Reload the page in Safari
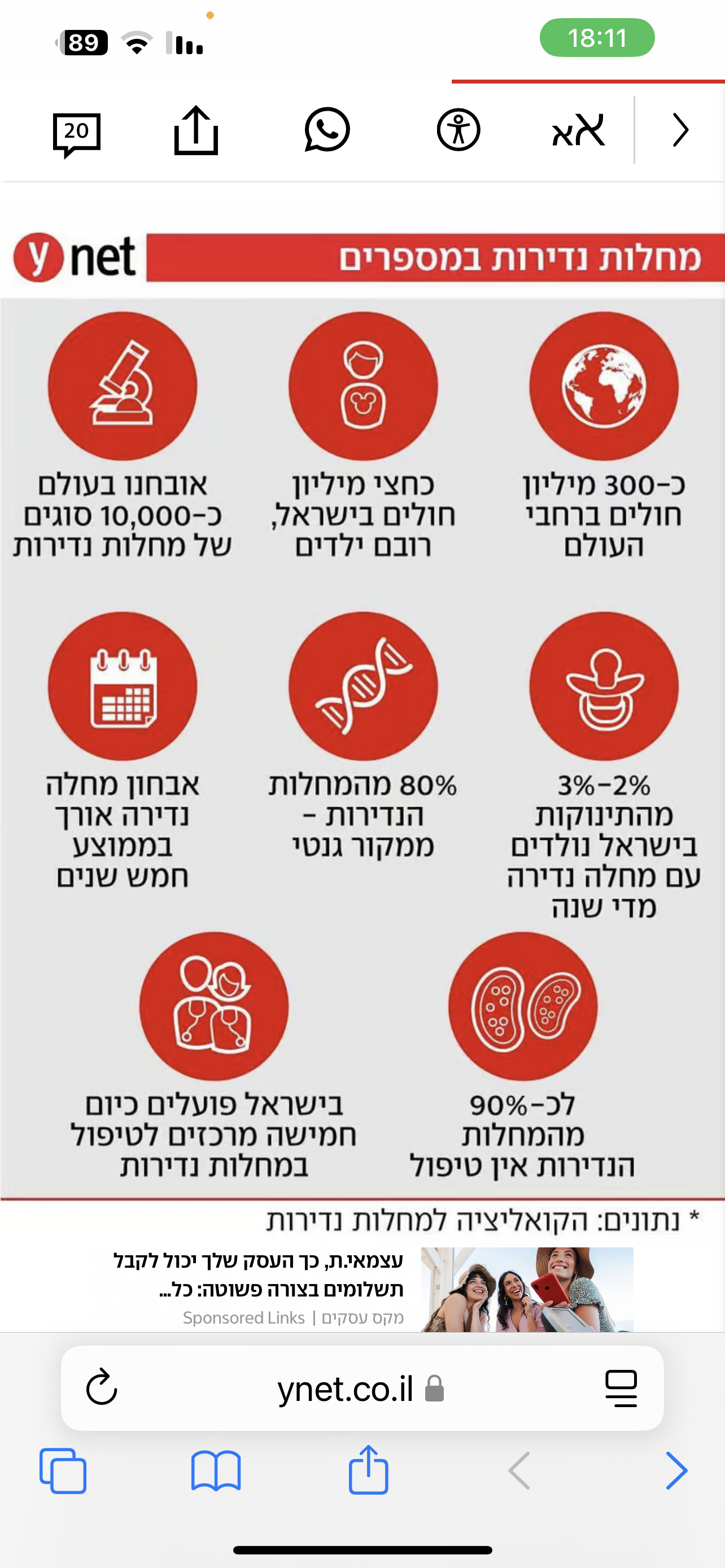725x1568 pixels. point(102,1388)
